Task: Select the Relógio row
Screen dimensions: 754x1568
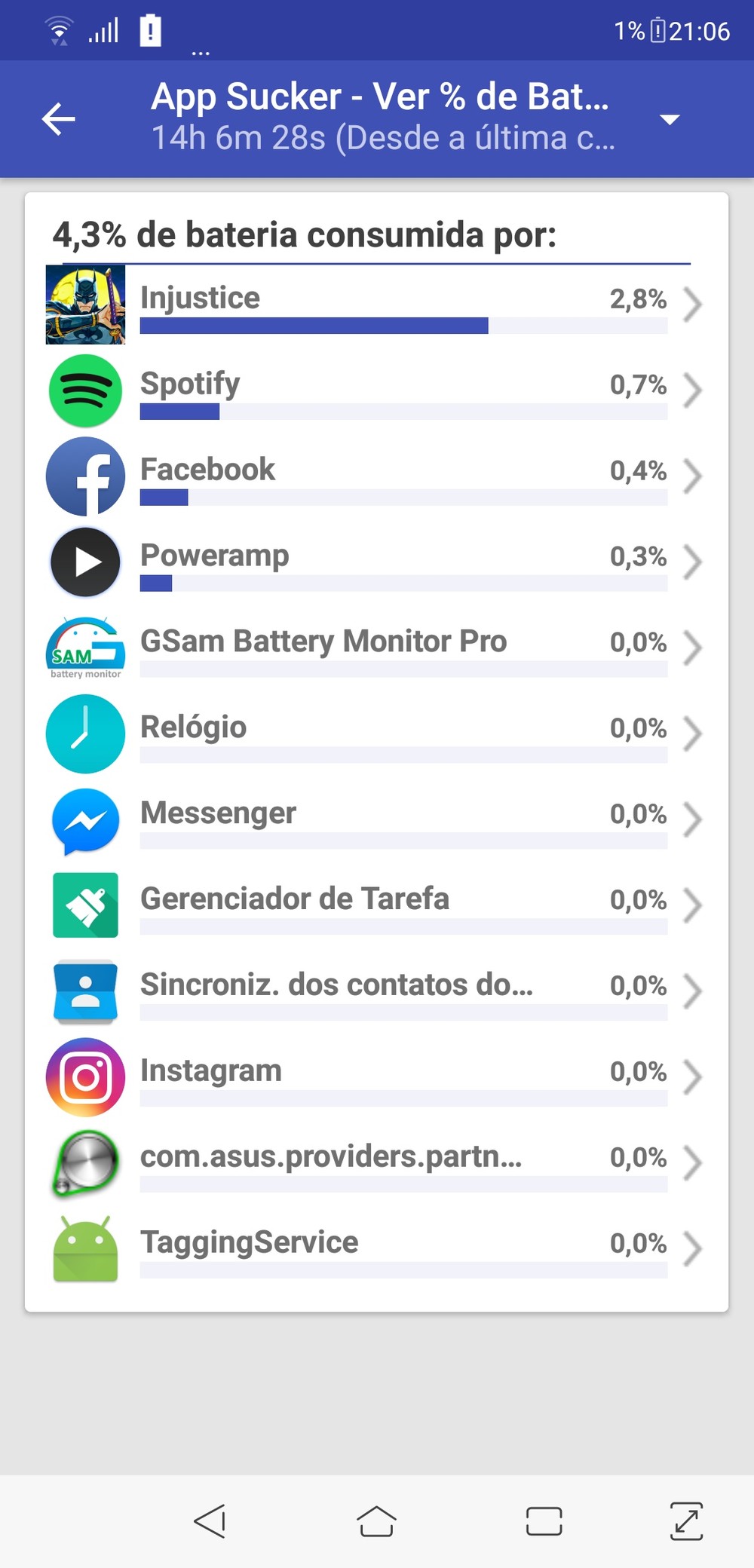Action: (x=377, y=734)
